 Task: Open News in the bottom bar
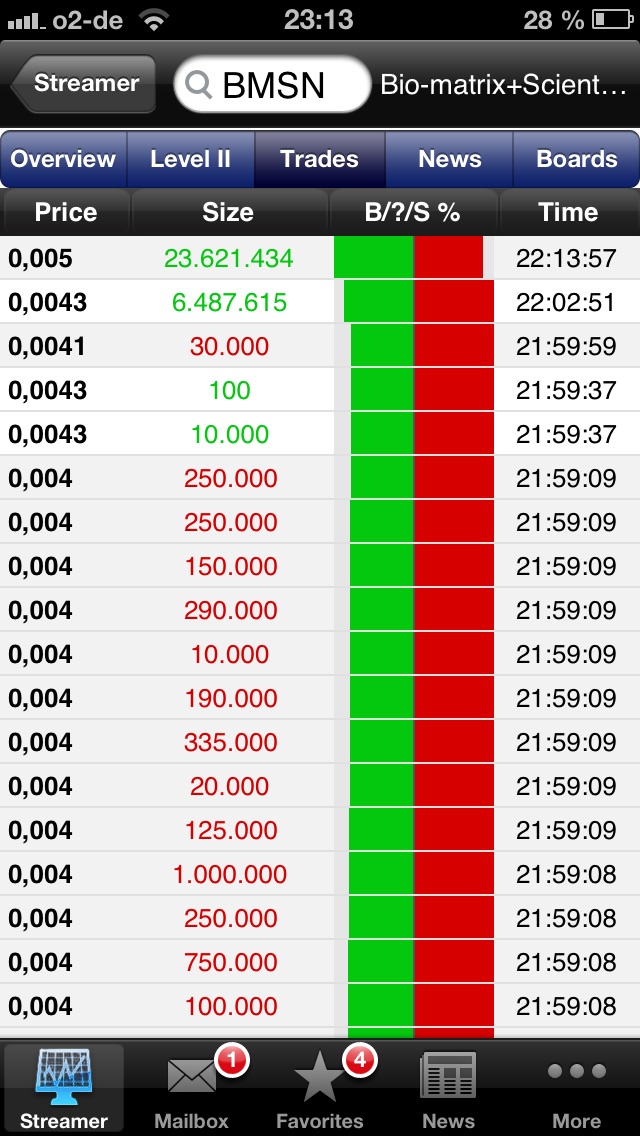click(448, 1088)
